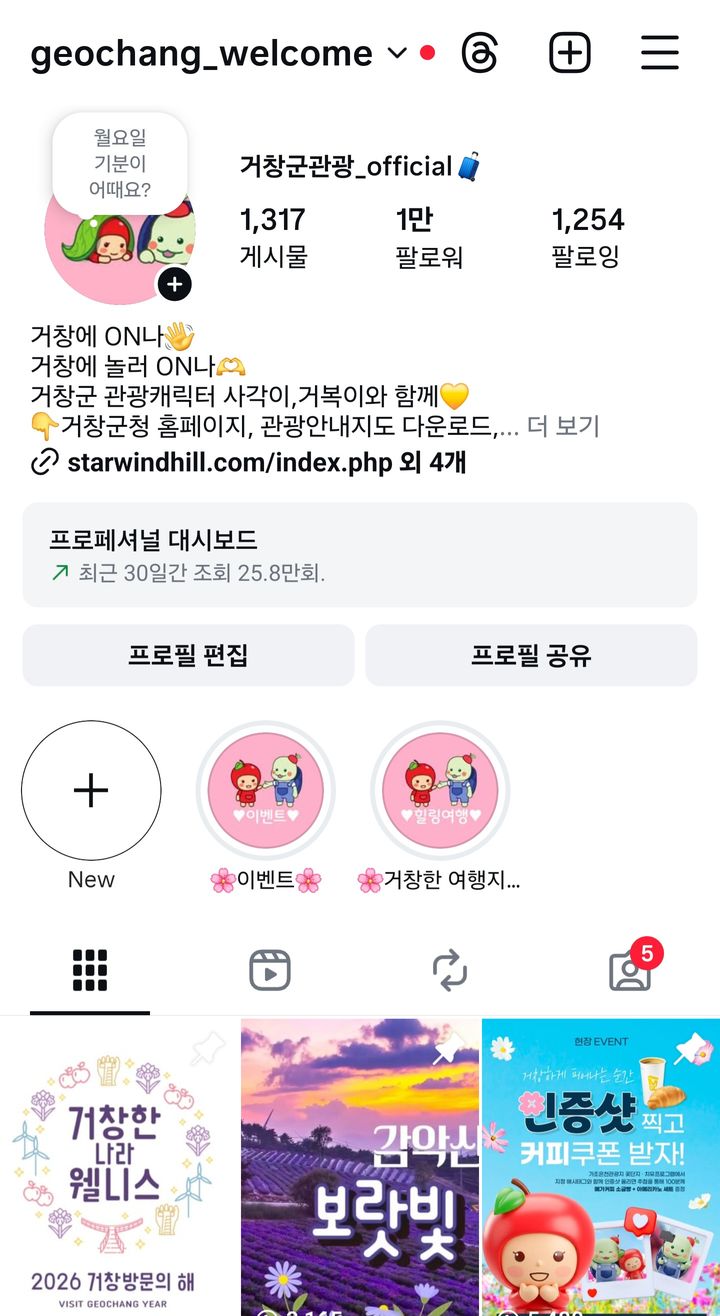Open the 프로페셔널 대시보드 panel
Screen dimensions: 720x1316
[360, 556]
